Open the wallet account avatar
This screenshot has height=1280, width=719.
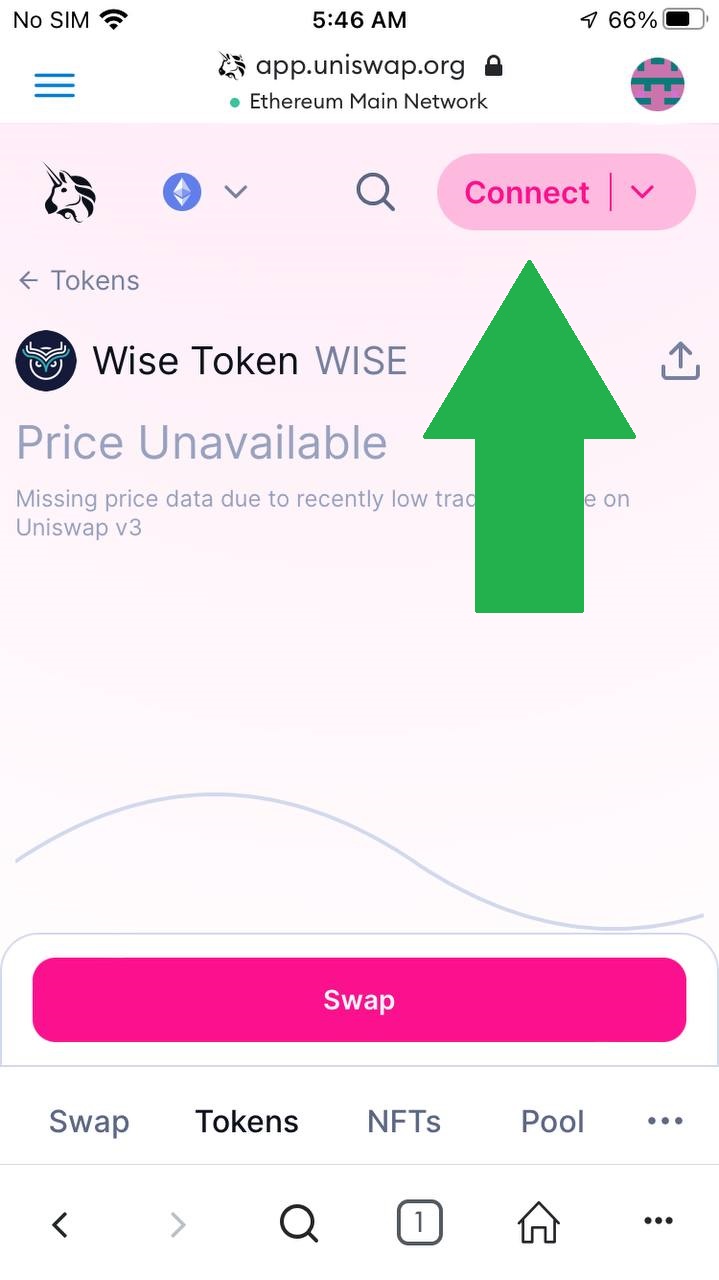(x=658, y=84)
